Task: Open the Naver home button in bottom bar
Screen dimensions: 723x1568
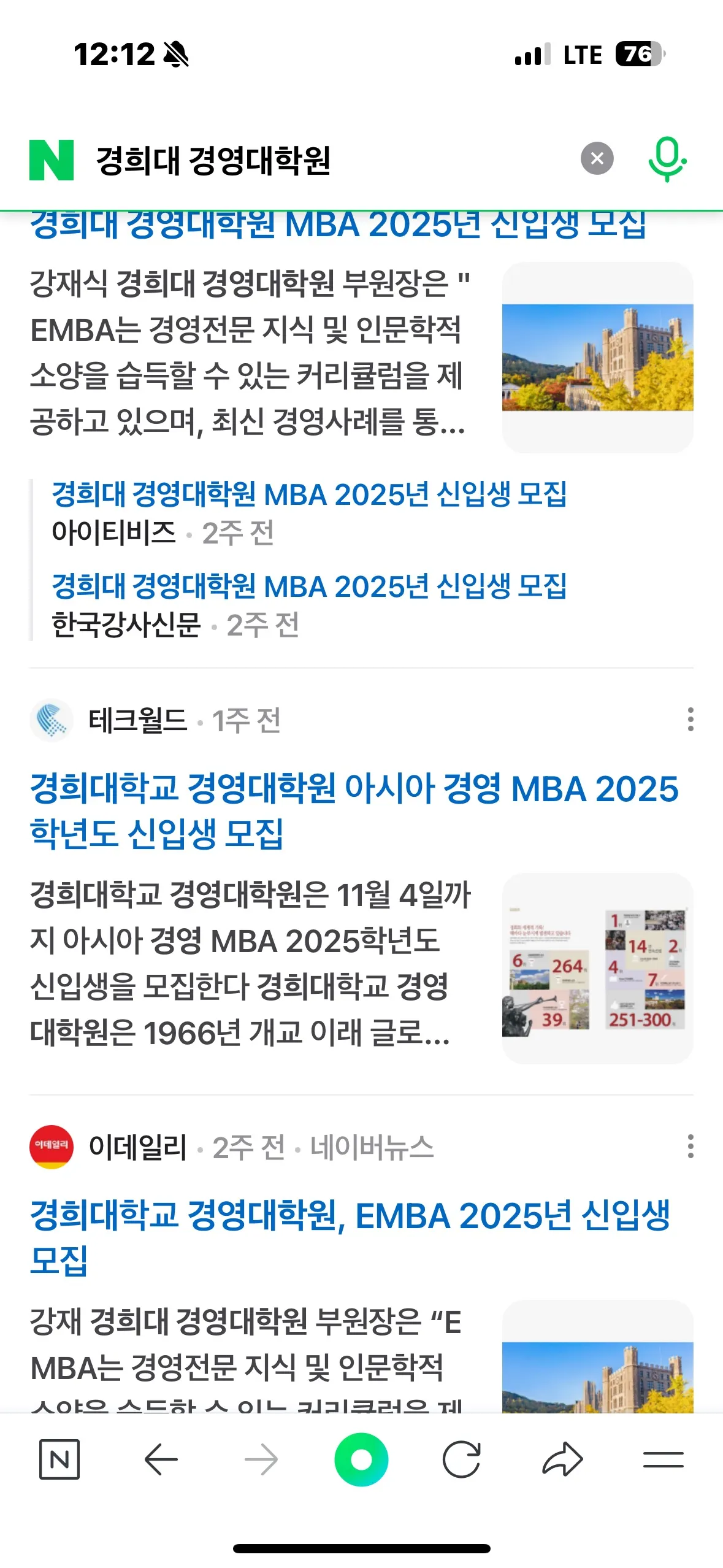Action: coord(59,1459)
